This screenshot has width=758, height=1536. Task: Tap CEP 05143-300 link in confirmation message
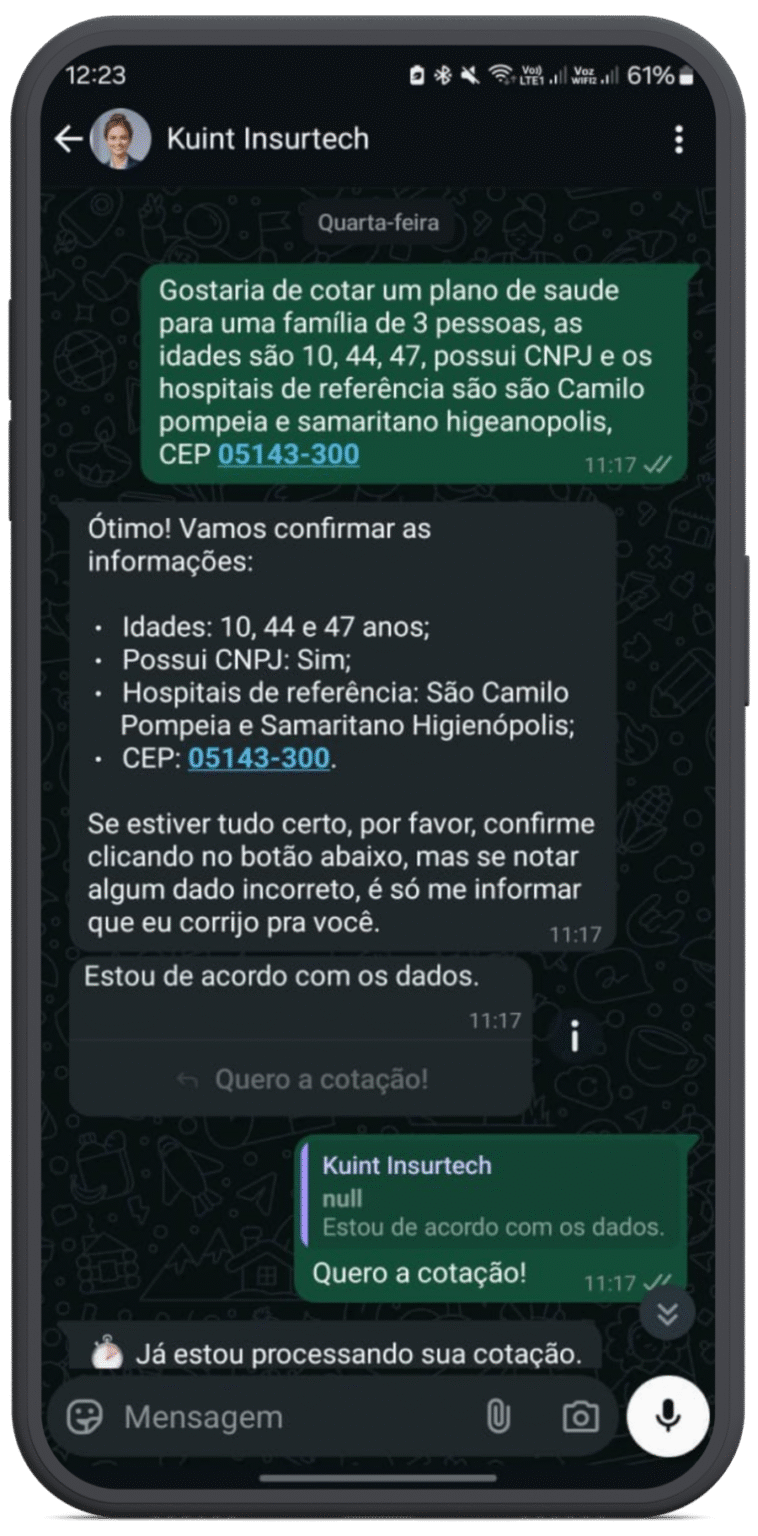(x=259, y=758)
